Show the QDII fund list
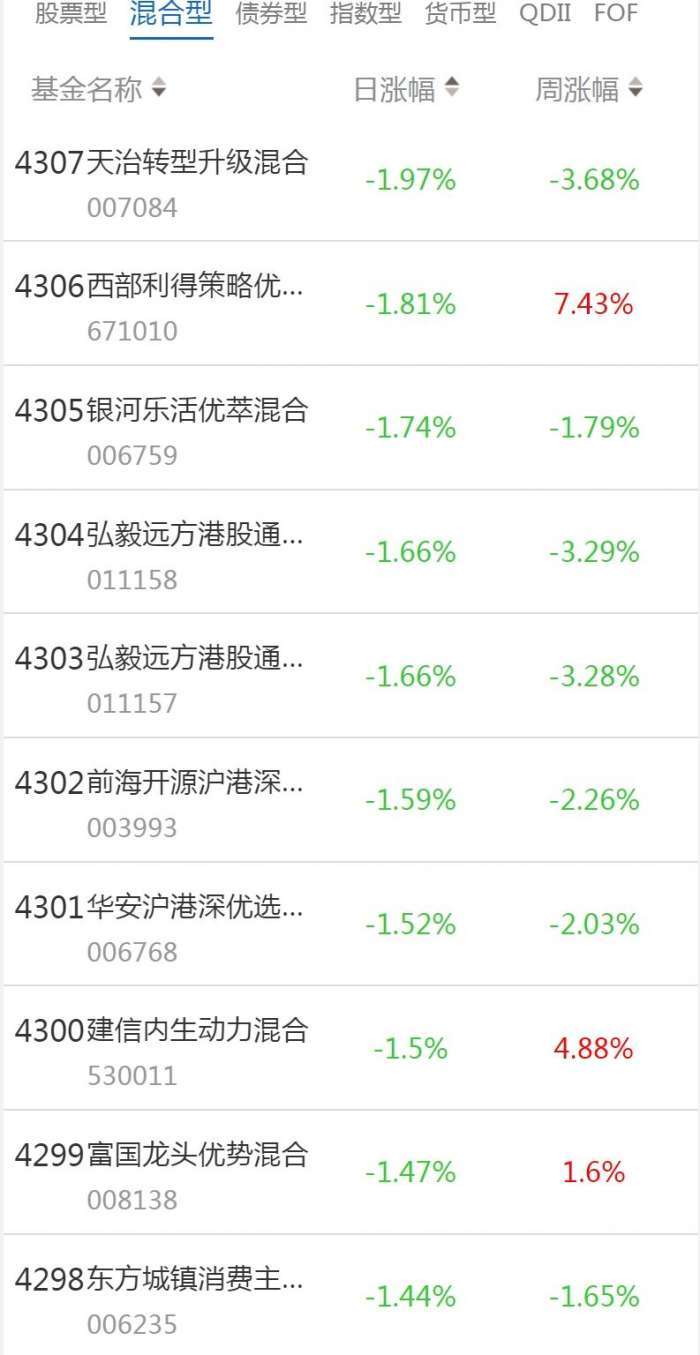 (x=545, y=14)
